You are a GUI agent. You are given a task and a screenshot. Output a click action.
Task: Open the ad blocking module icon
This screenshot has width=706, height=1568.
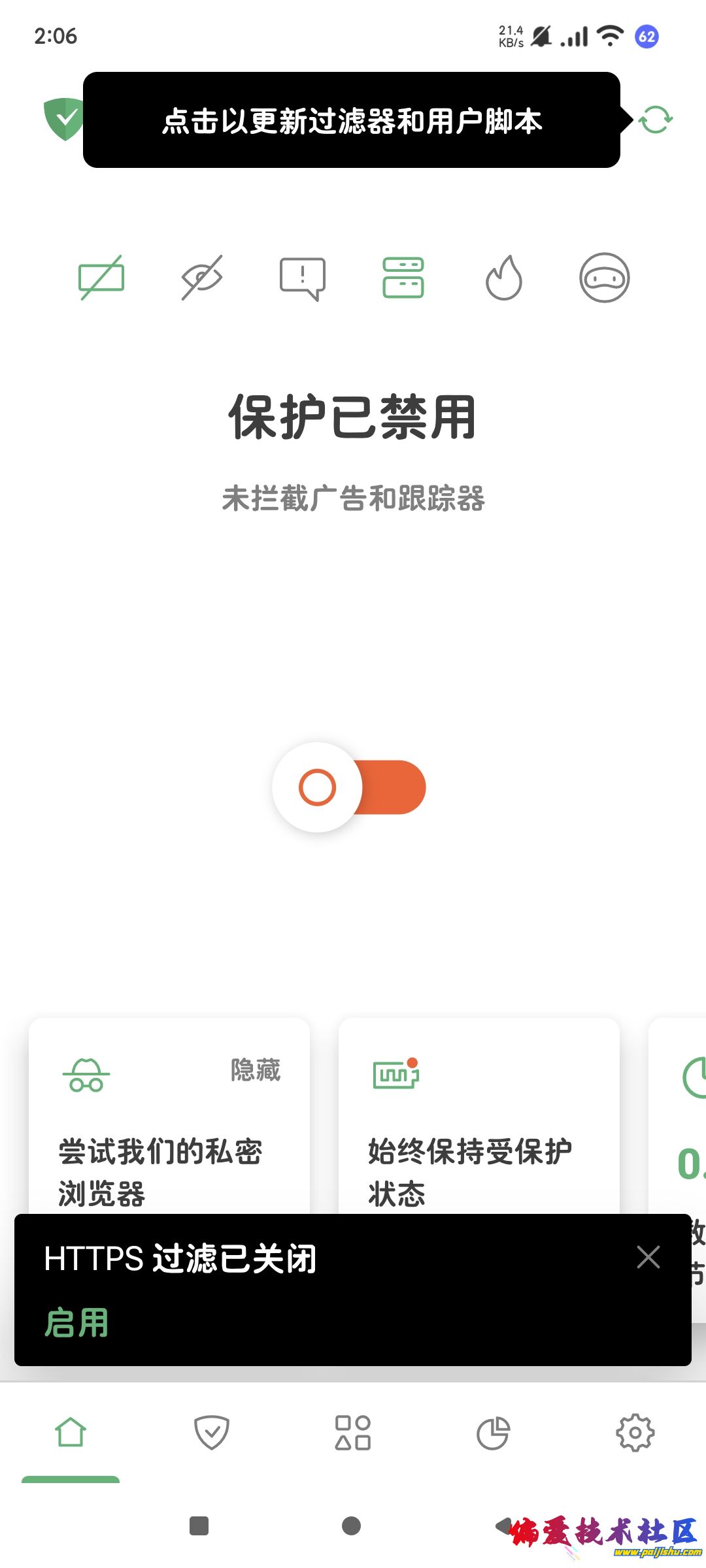(x=101, y=278)
